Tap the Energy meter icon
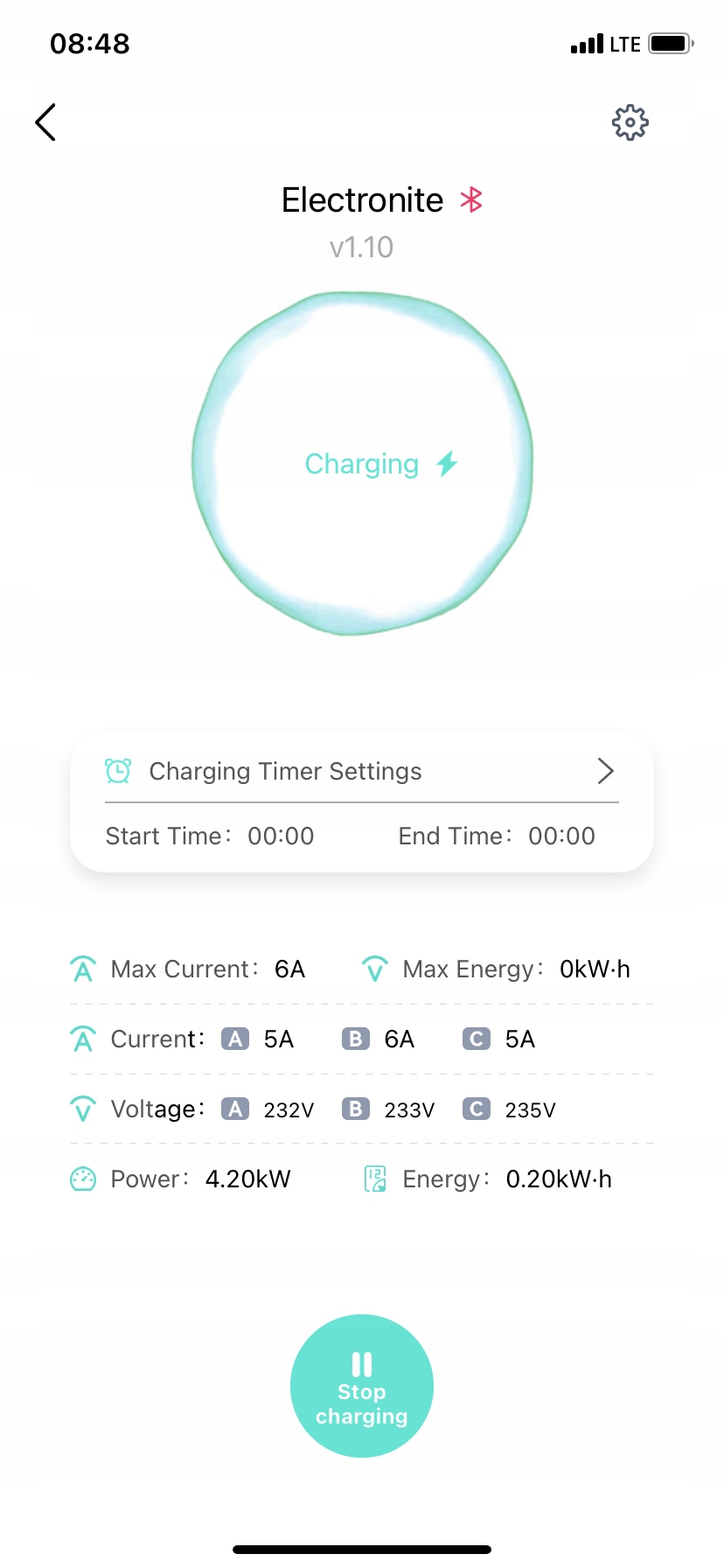This screenshot has height=1568, width=724. (374, 1179)
